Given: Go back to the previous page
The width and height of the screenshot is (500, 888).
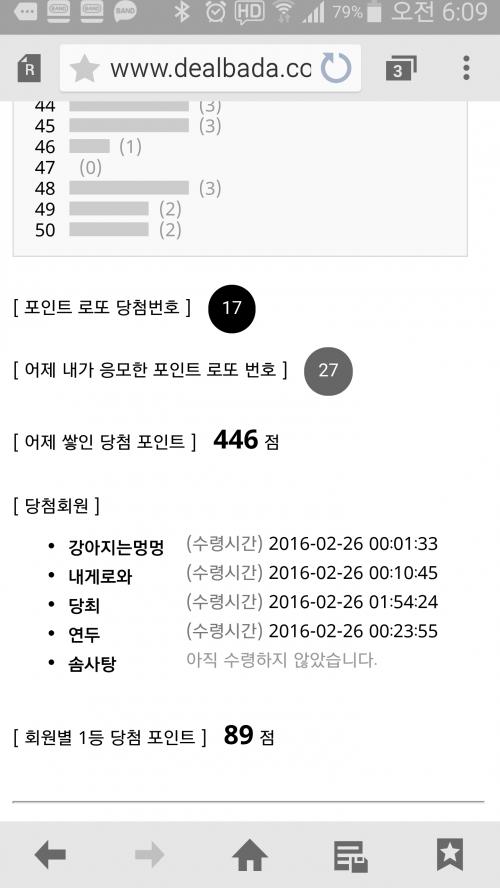Looking at the screenshot, I should click(x=50, y=855).
